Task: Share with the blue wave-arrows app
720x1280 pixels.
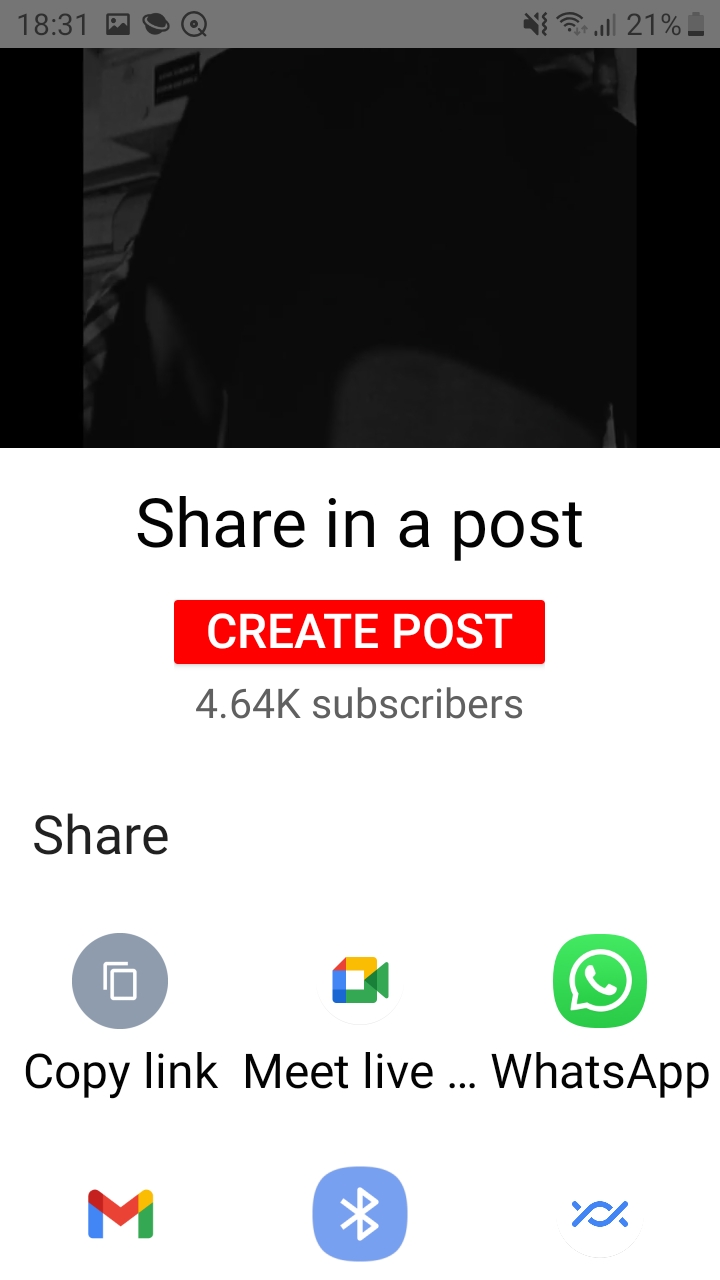Action: [600, 1214]
